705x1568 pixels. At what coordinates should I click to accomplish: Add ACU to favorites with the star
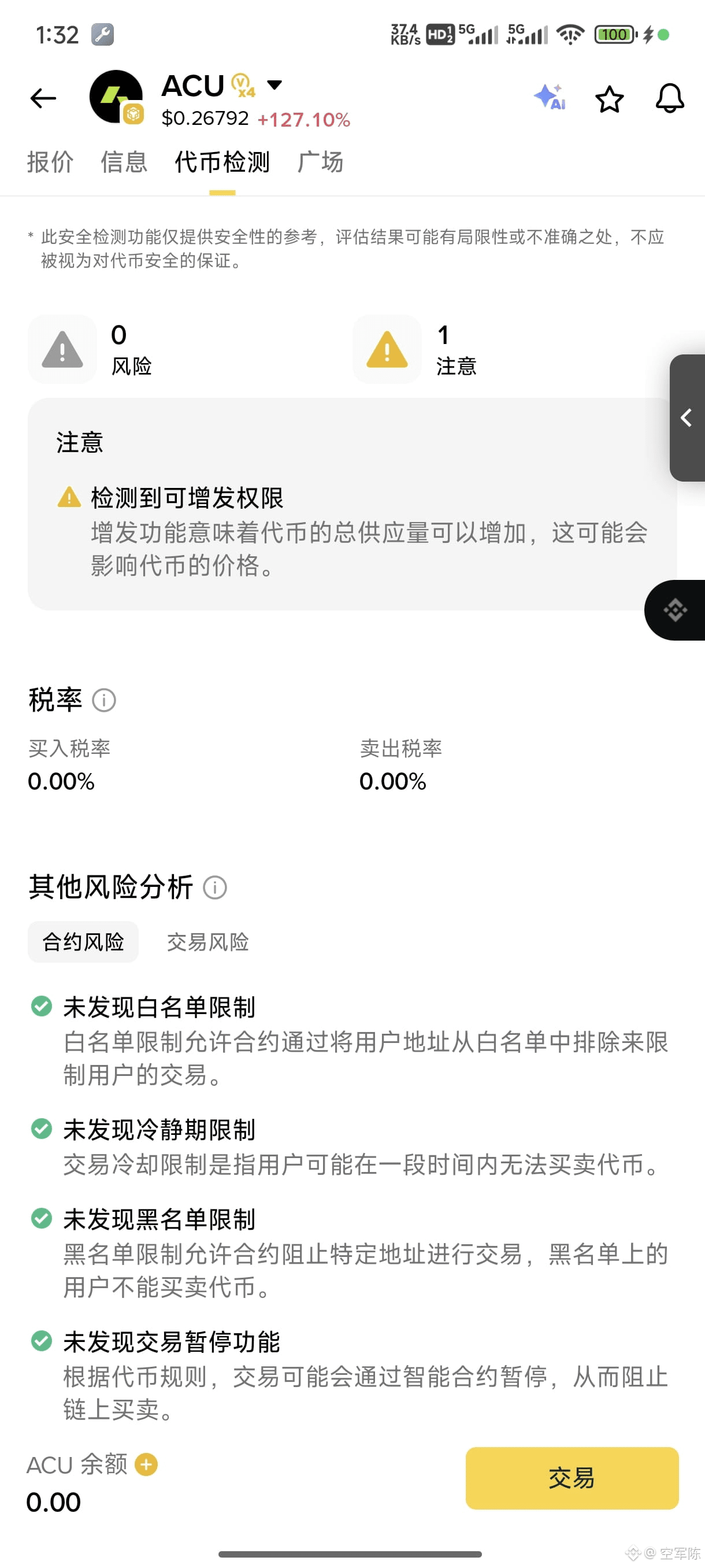(609, 99)
